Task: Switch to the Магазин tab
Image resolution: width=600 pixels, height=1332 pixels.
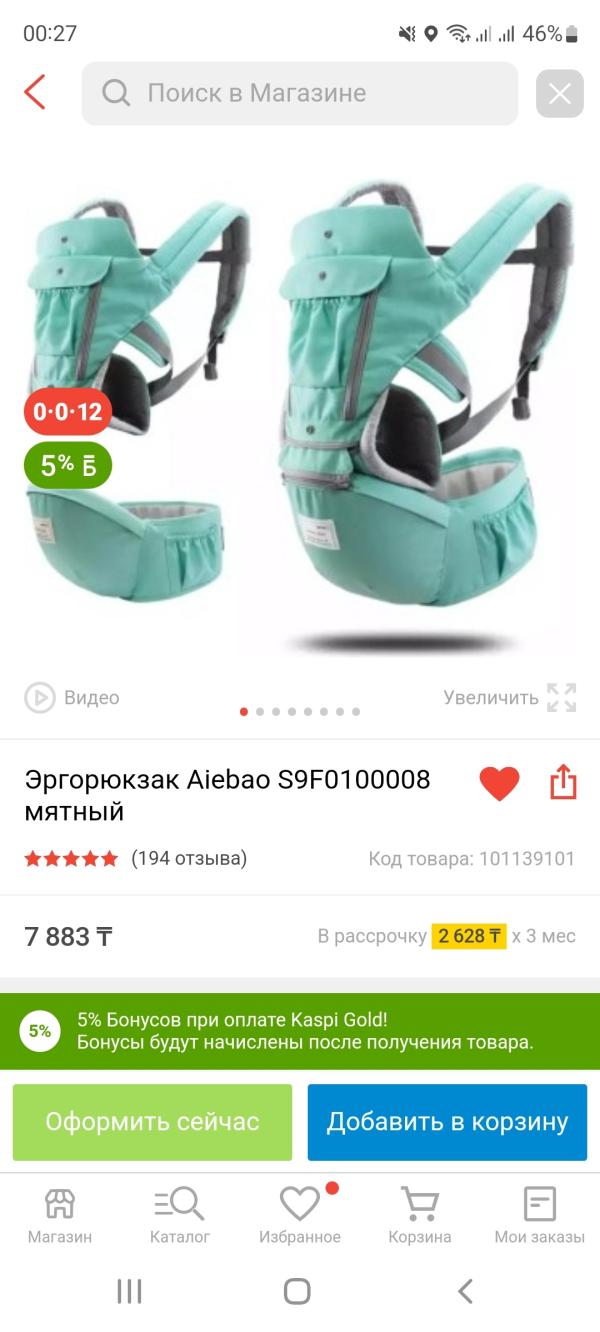Action: [x=60, y=1215]
